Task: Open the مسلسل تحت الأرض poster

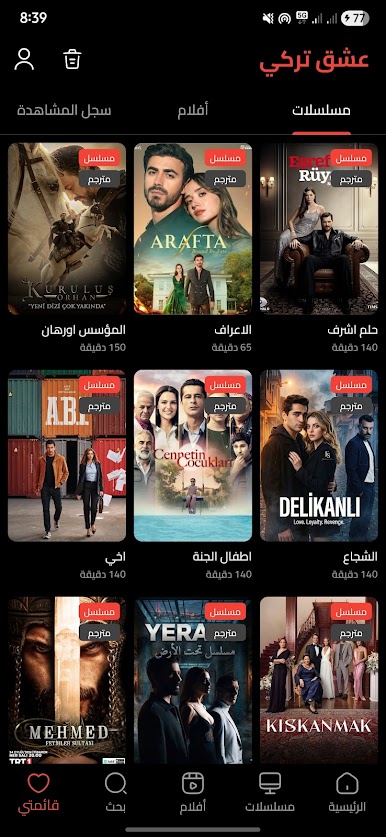Action: pyautogui.click(x=193, y=680)
